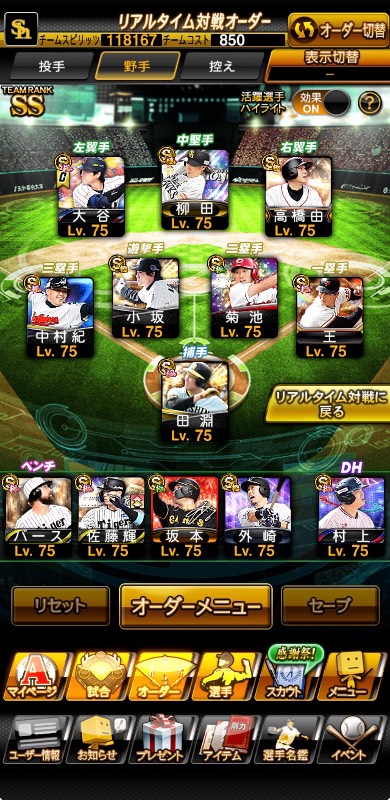Switch to the 投手 tab
Viewport: 390px width, 800px height.
pyautogui.click(x=52, y=66)
